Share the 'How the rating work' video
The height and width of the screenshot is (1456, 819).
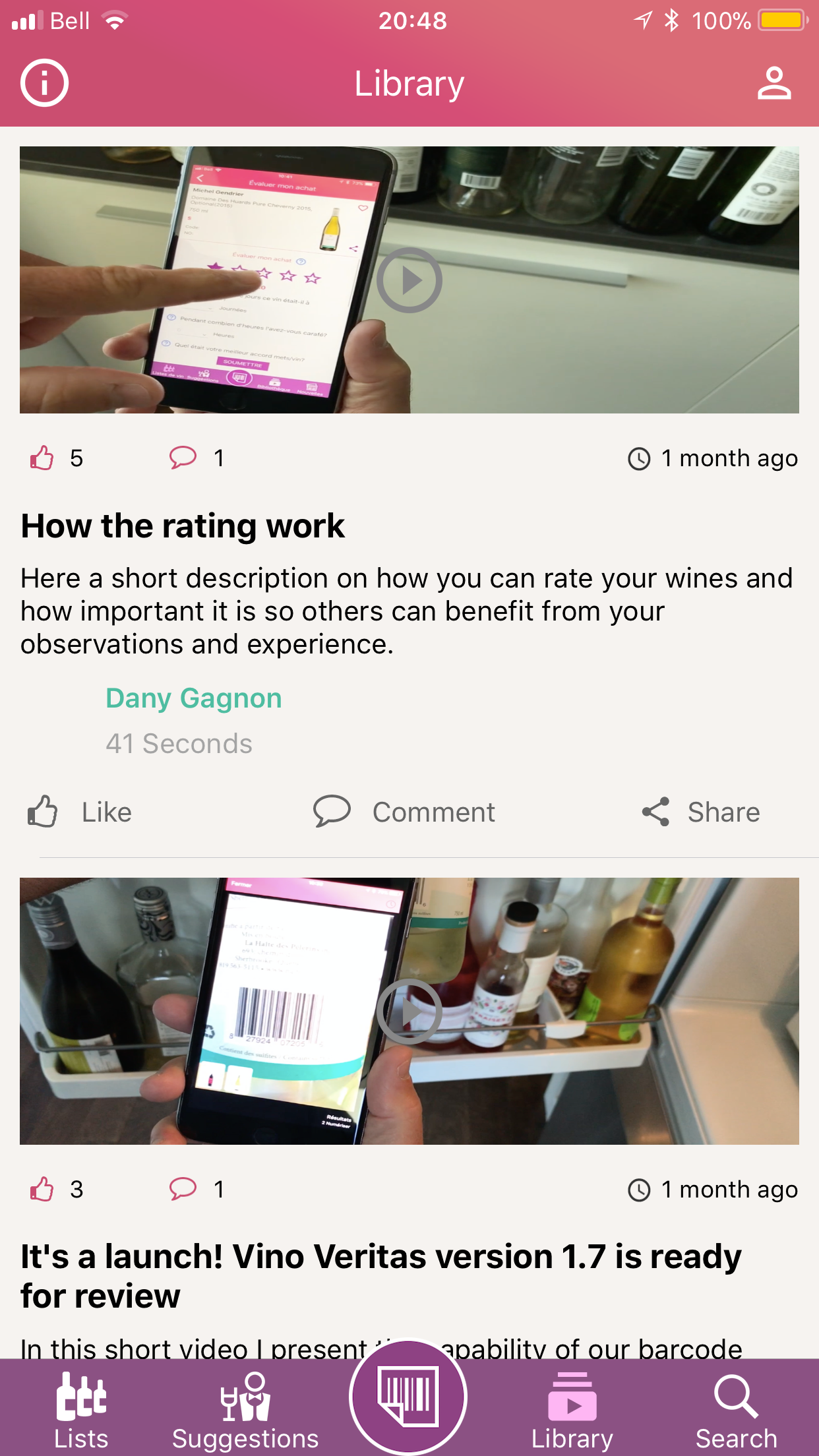tap(702, 812)
